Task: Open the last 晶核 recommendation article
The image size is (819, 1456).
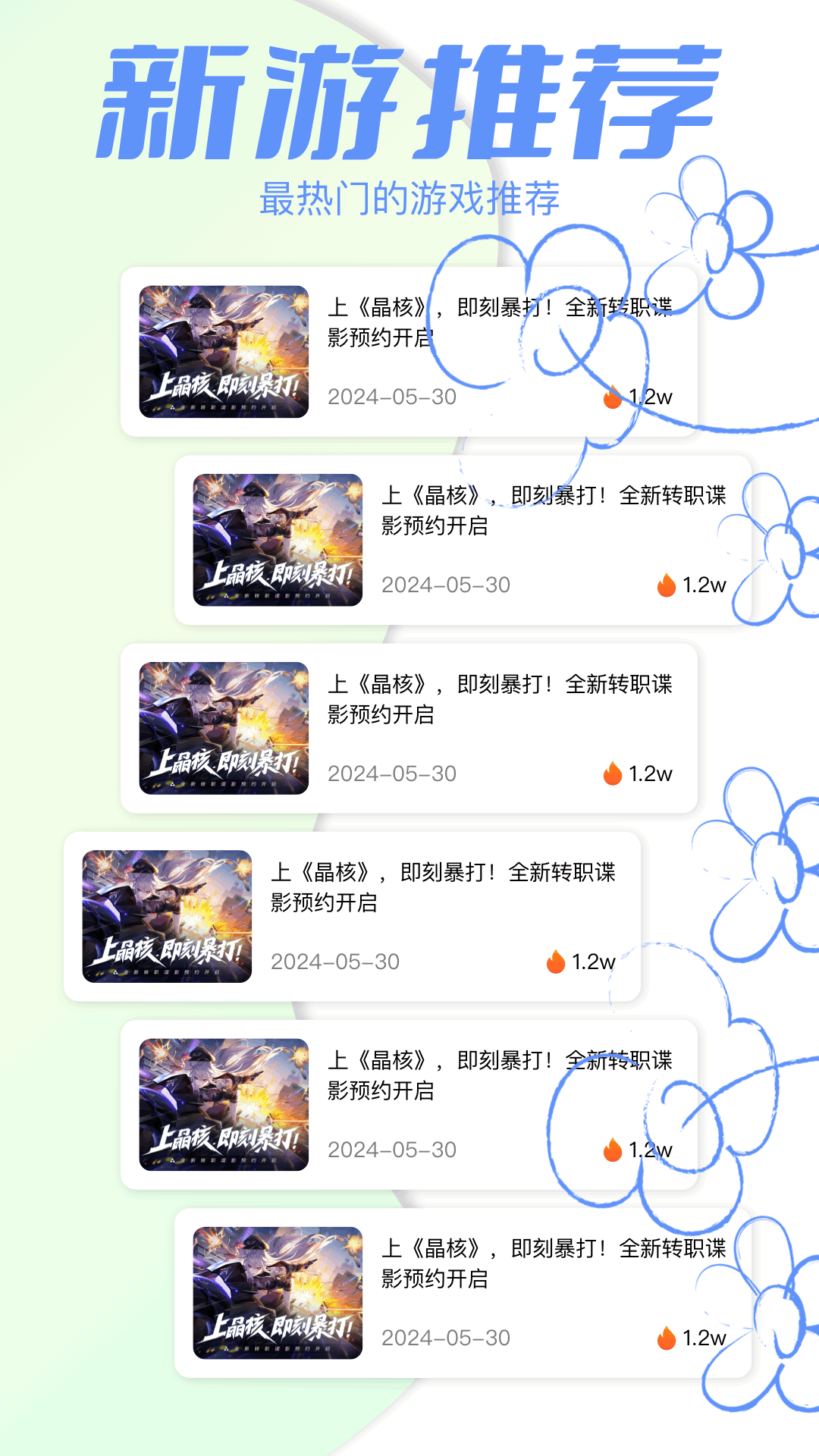Action: tap(463, 1289)
